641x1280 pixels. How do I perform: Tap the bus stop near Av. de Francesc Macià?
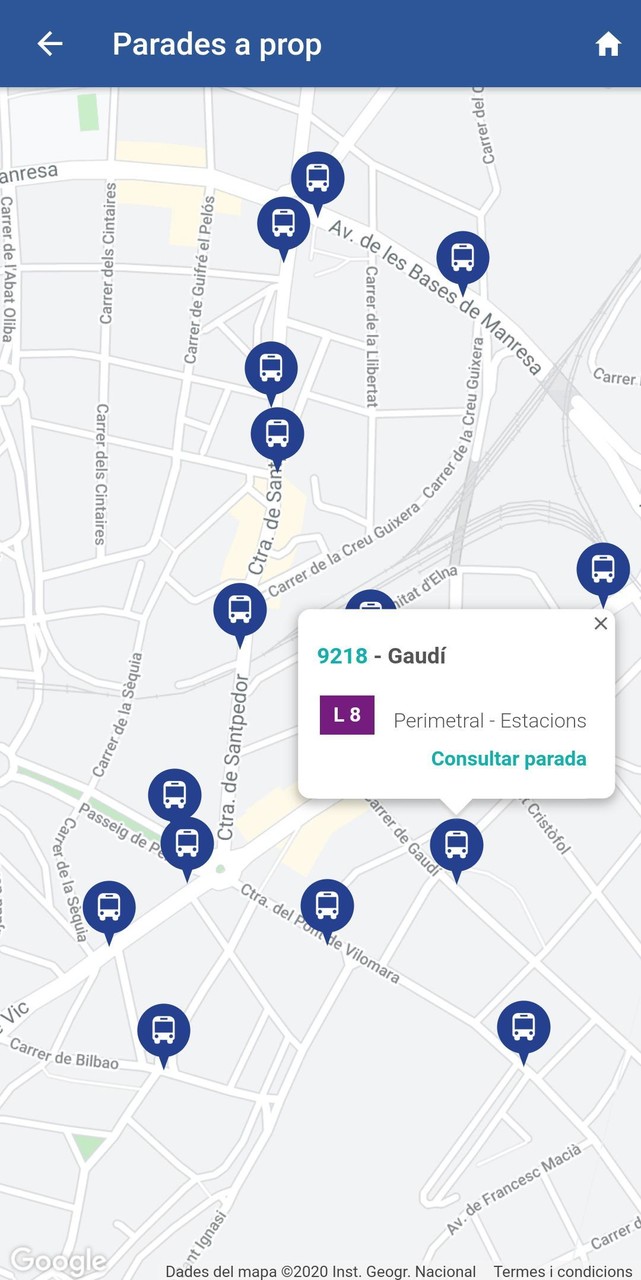(x=523, y=1027)
